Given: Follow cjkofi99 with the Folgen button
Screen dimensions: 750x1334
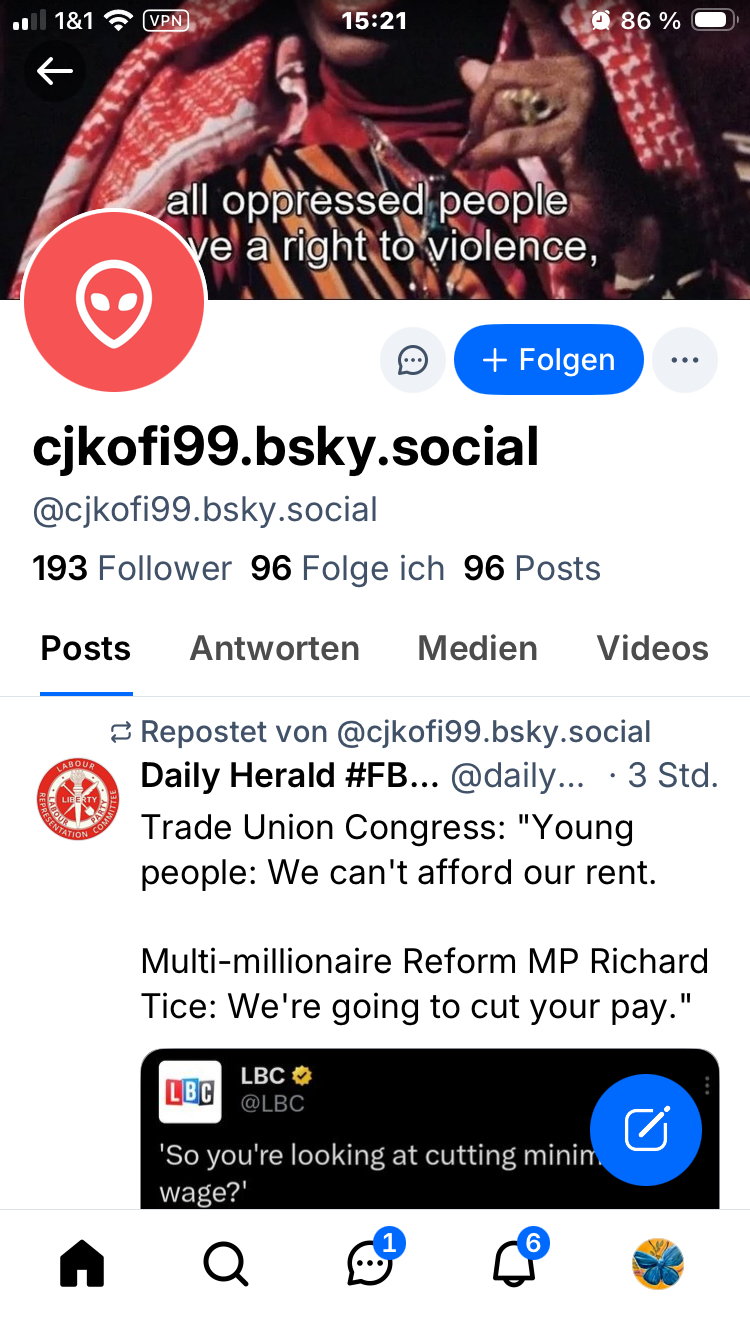Looking at the screenshot, I should [x=548, y=360].
